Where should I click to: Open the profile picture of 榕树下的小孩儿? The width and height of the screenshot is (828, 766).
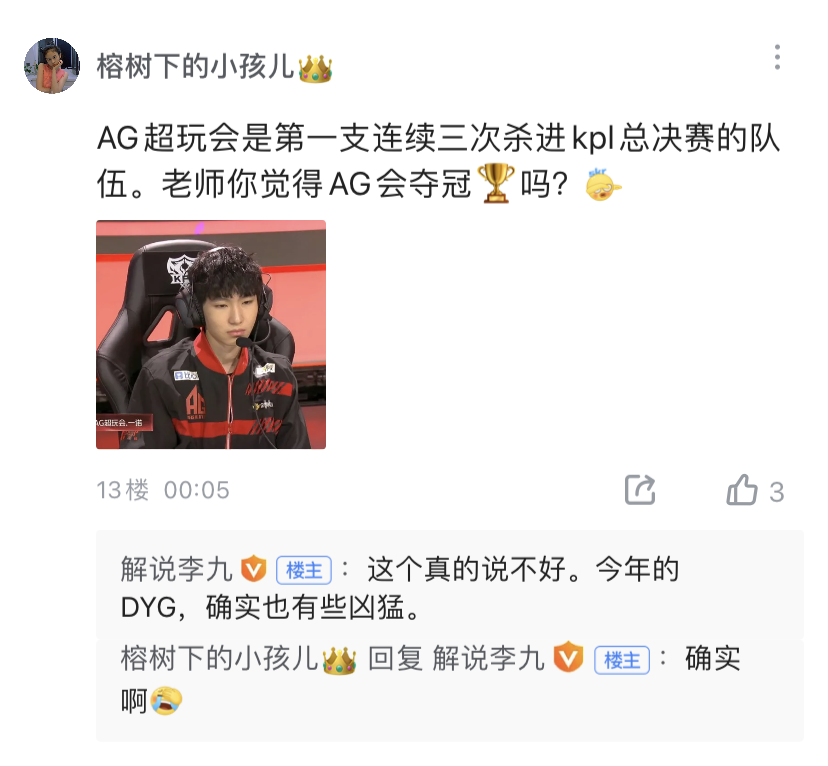click(x=52, y=66)
